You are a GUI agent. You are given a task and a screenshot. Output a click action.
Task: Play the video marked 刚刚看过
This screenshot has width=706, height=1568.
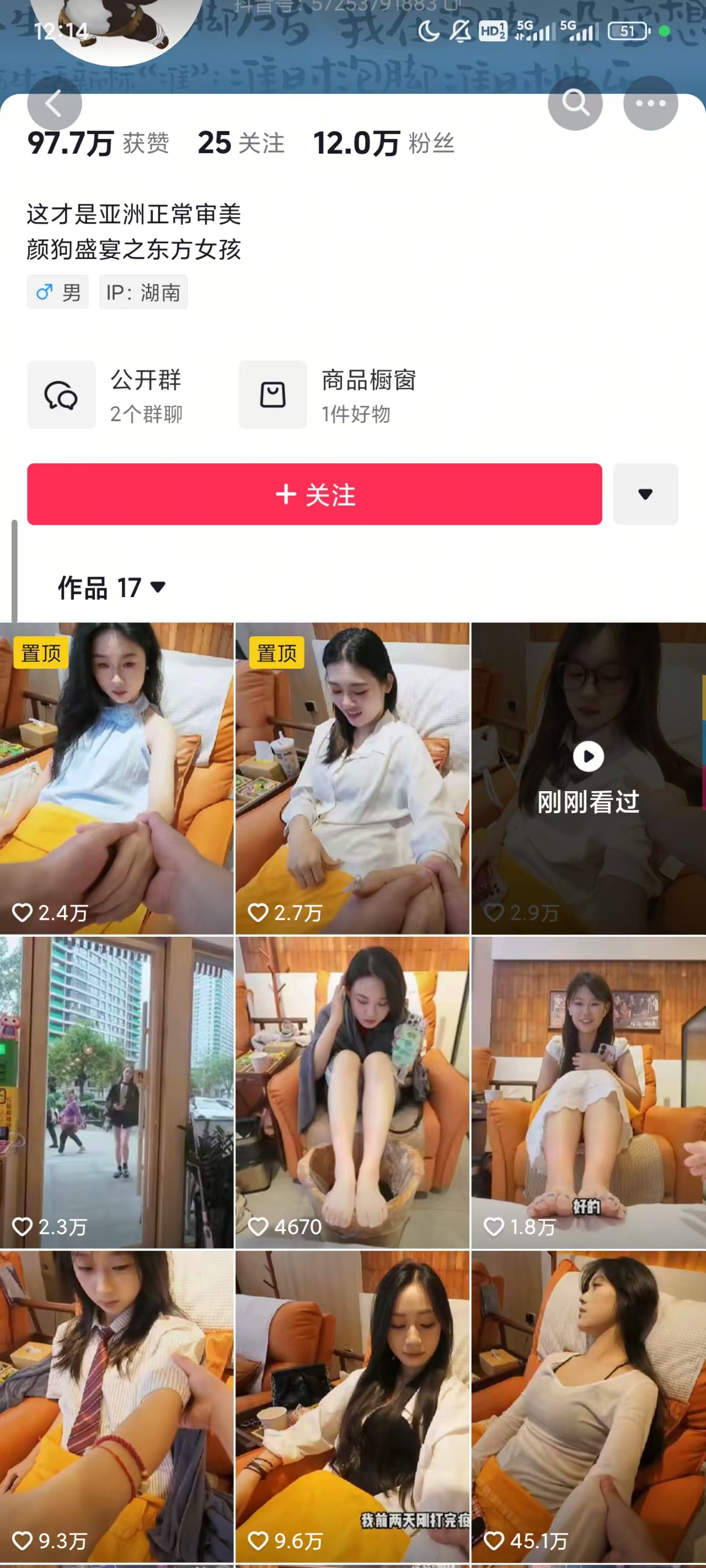[588, 778]
